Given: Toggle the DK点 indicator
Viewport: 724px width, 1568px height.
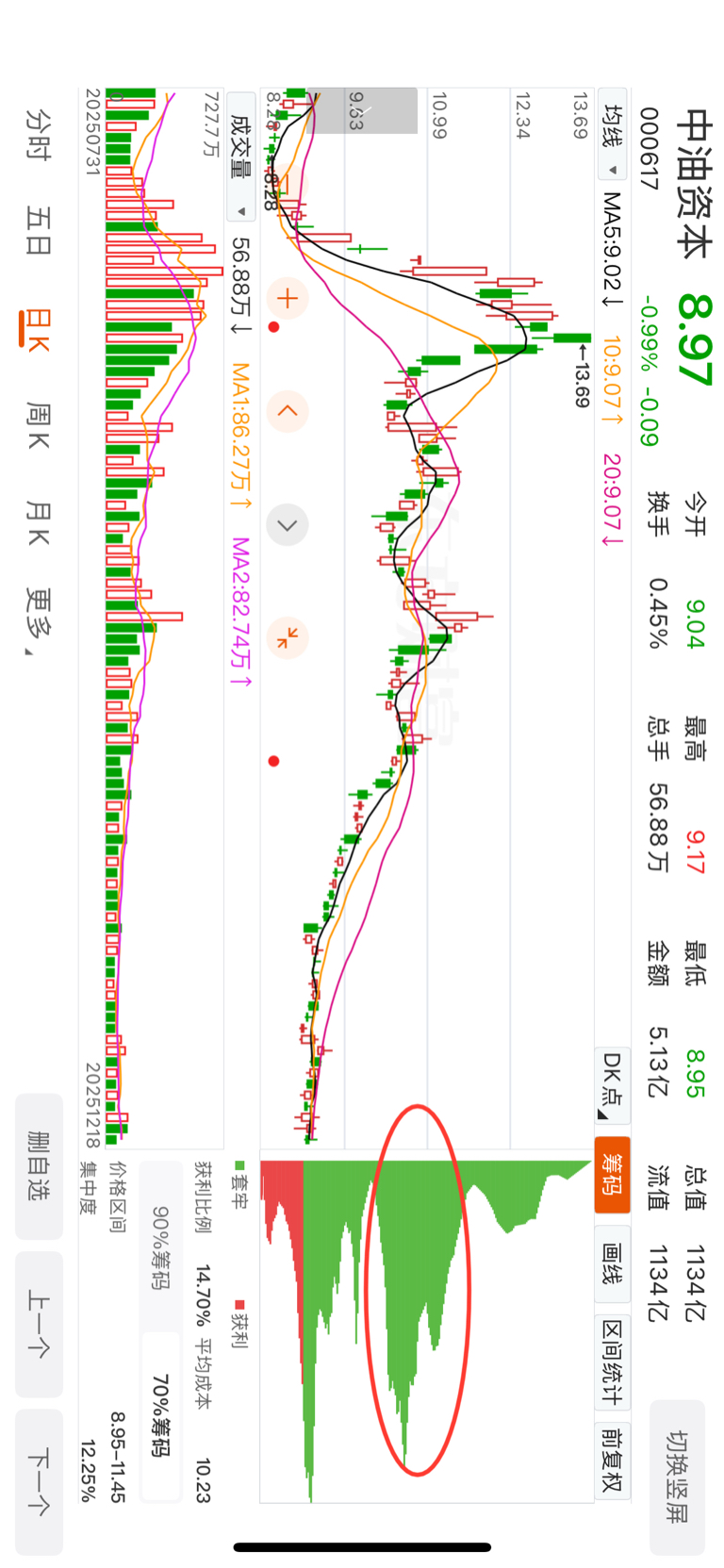Looking at the screenshot, I should (x=612, y=1085).
